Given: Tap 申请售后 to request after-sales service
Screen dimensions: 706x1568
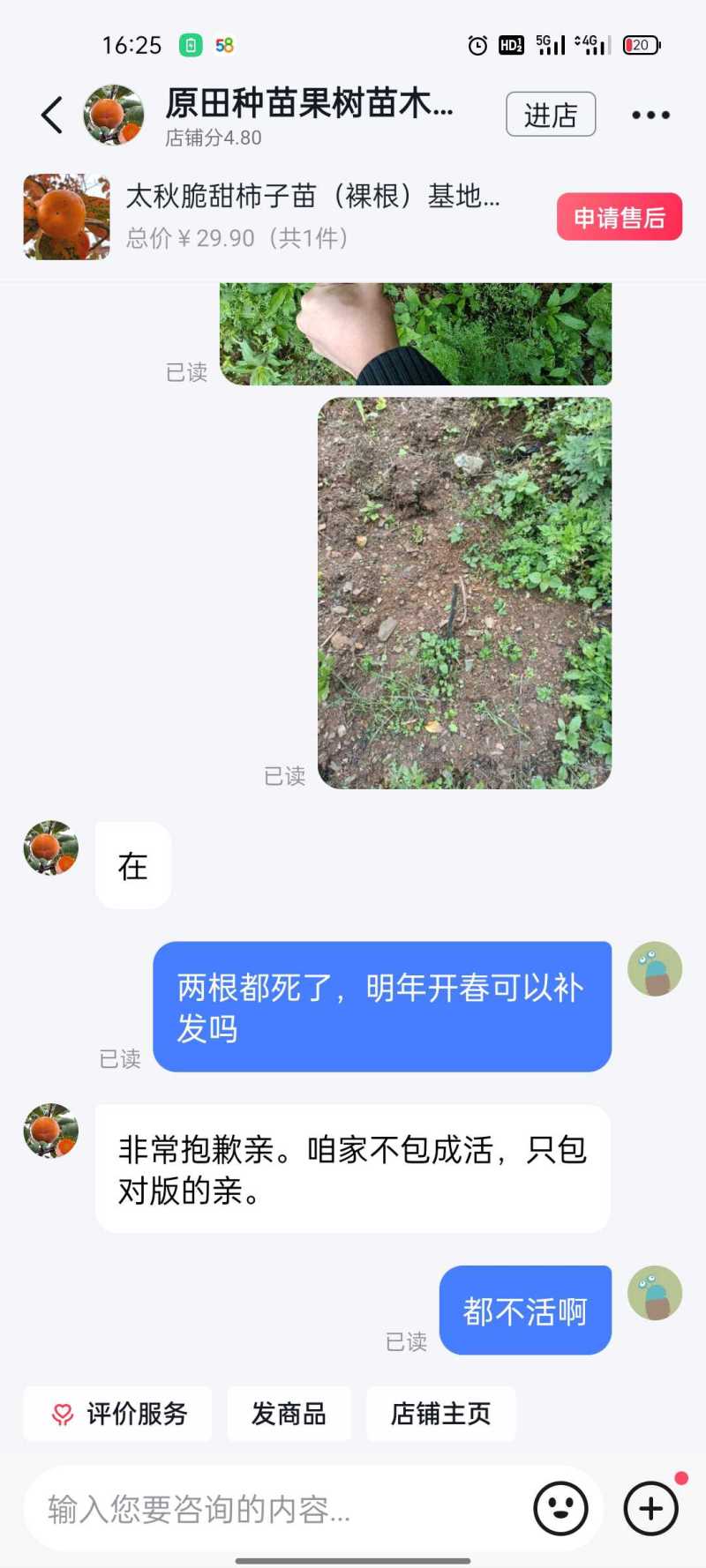Looking at the screenshot, I should 619,217.
